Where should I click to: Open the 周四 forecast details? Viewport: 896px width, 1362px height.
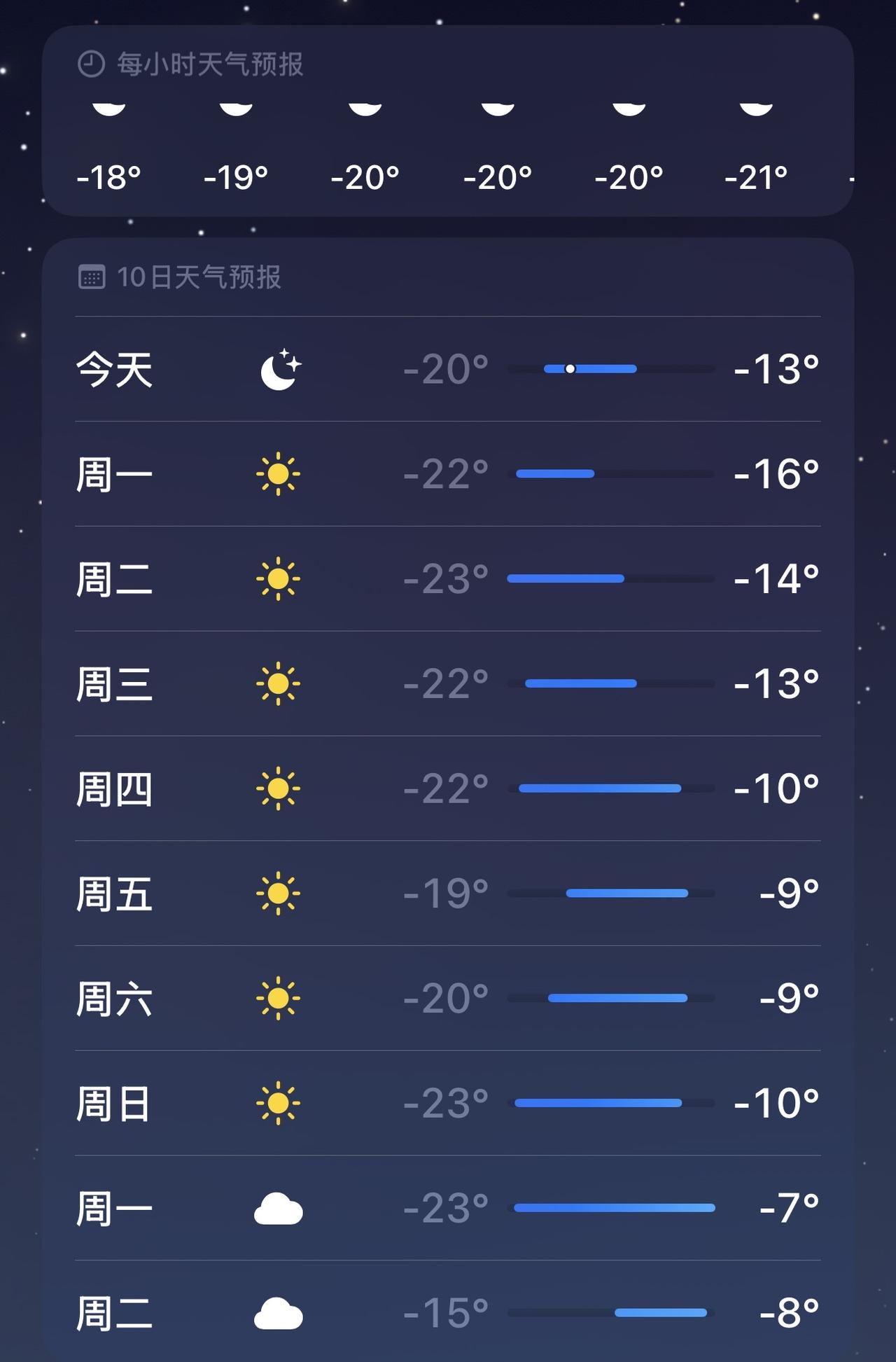coord(448,788)
